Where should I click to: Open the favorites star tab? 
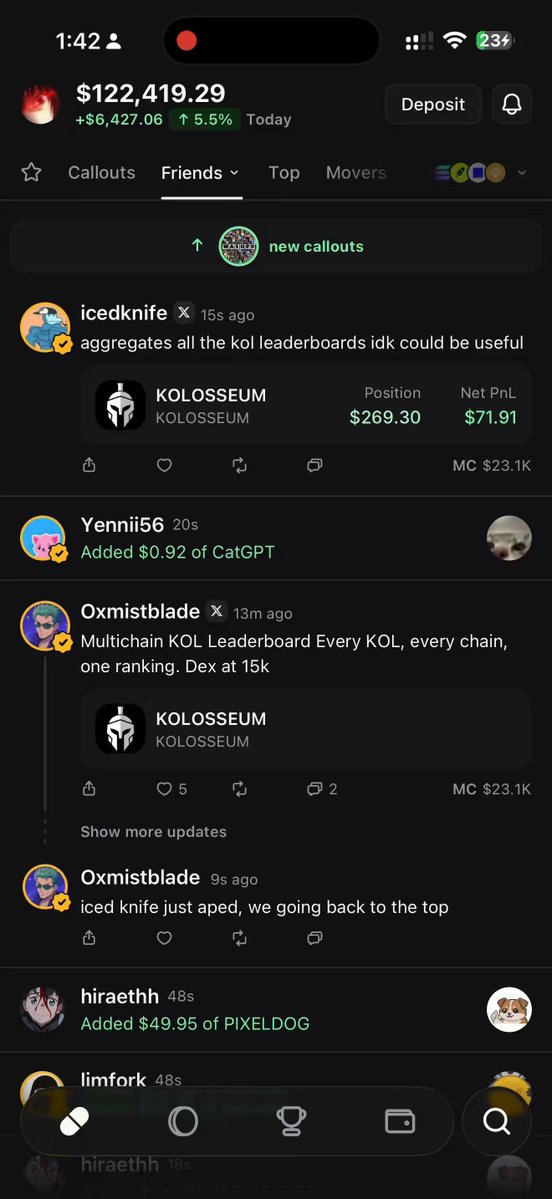coord(31,172)
